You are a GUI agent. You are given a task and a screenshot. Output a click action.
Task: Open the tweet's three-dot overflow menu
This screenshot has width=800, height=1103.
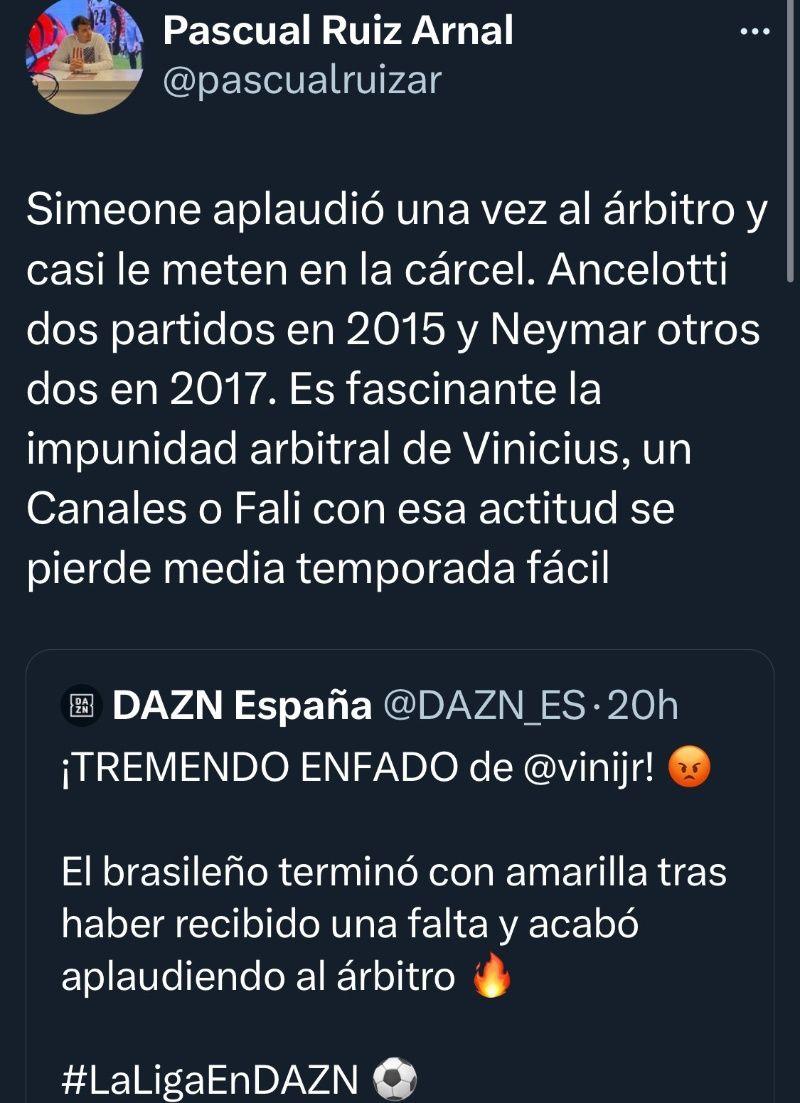point(753,32)
